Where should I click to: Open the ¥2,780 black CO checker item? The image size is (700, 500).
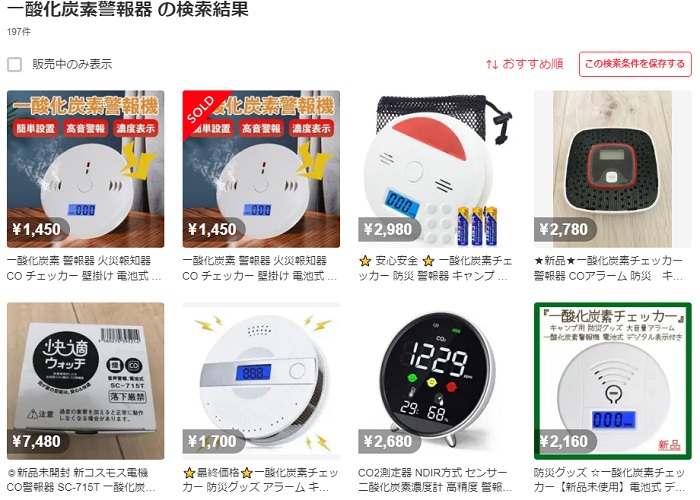(612, 169)
